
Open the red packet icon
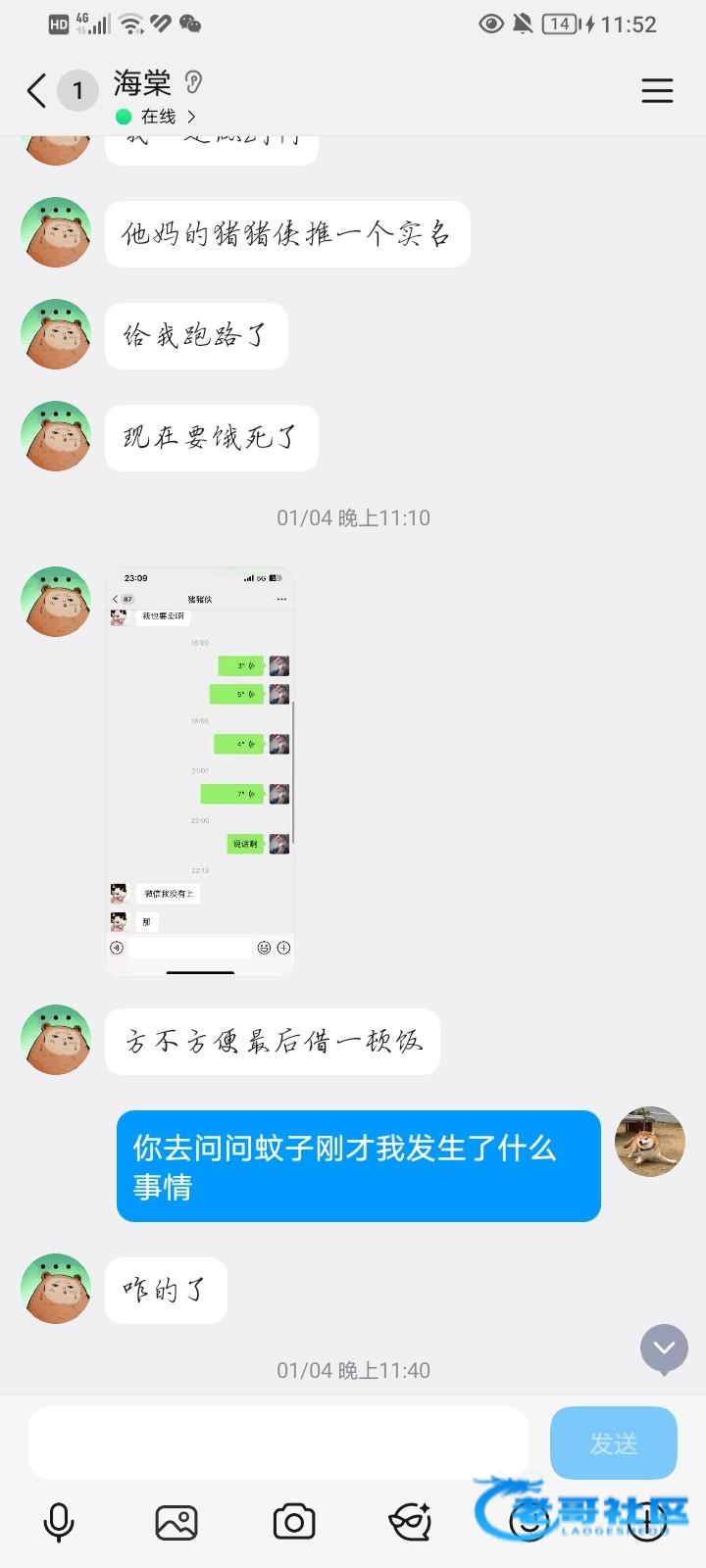410,1522
